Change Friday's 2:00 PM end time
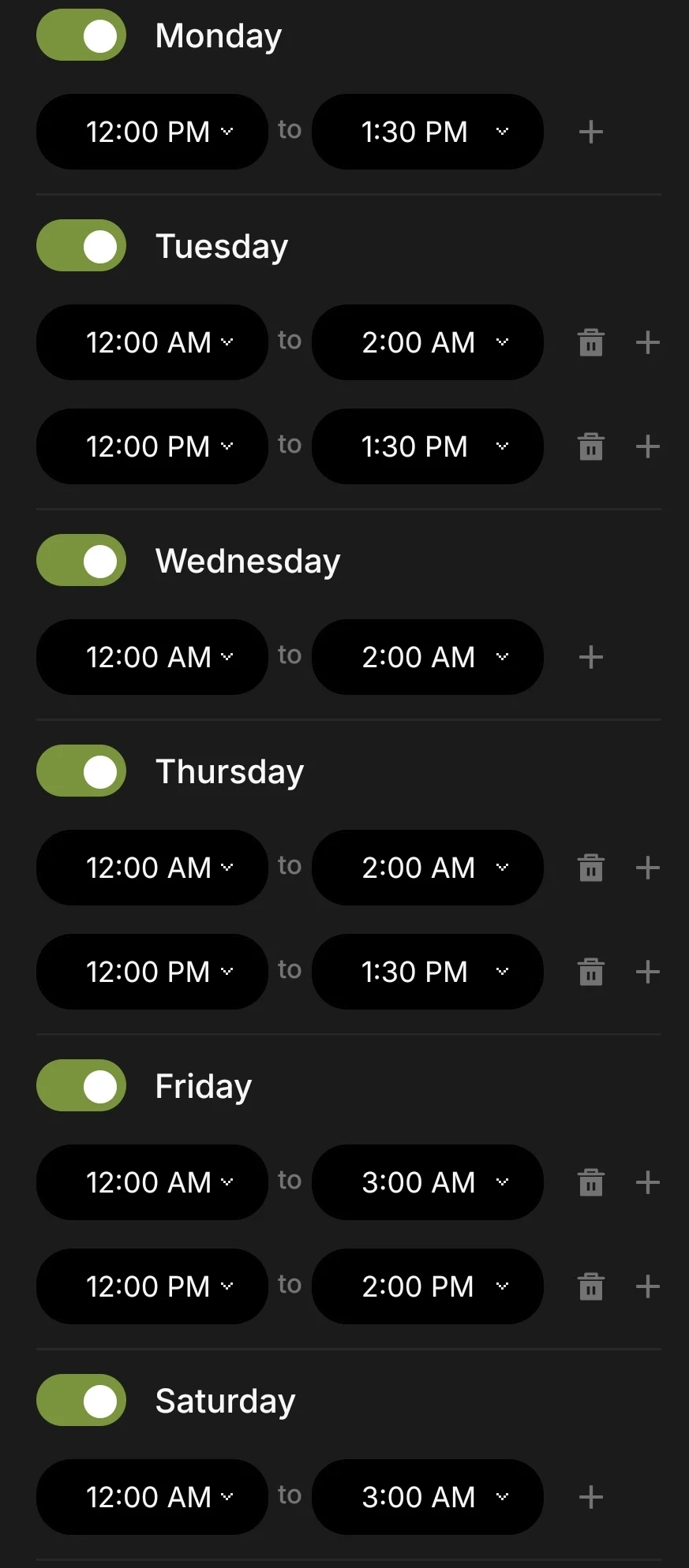 click(x=427, y=1286)
